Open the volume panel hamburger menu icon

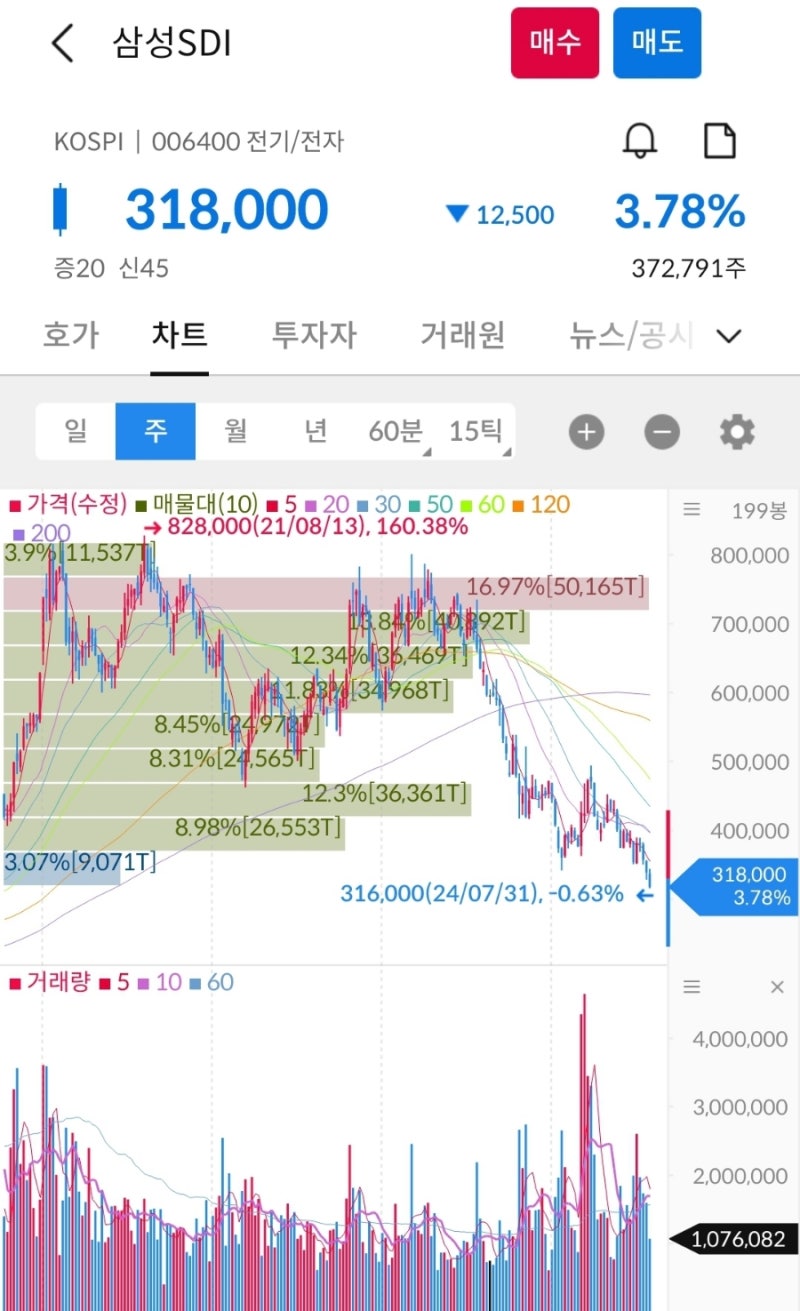[691, 986]
